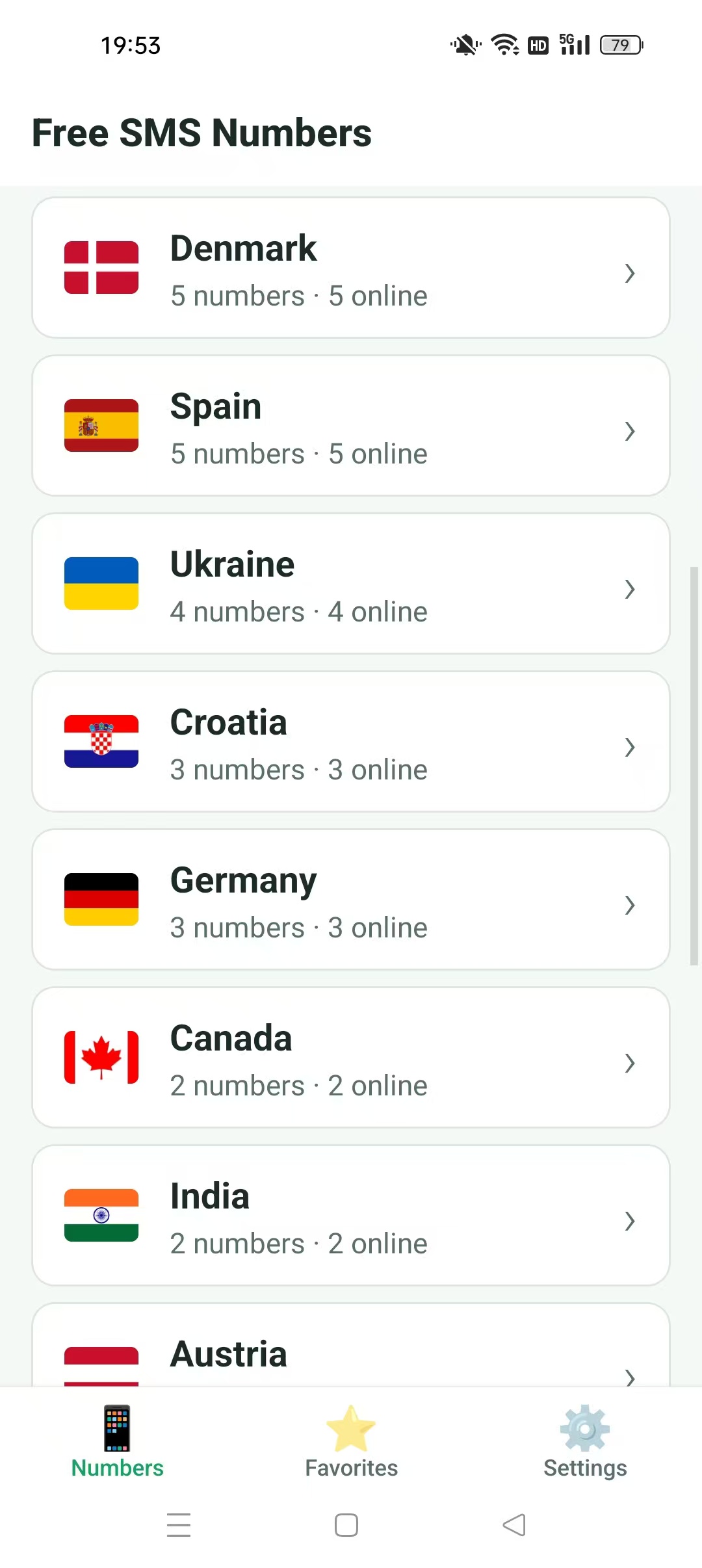Open the Germany numbers card

pyautogui.click(x=351, y=900)
